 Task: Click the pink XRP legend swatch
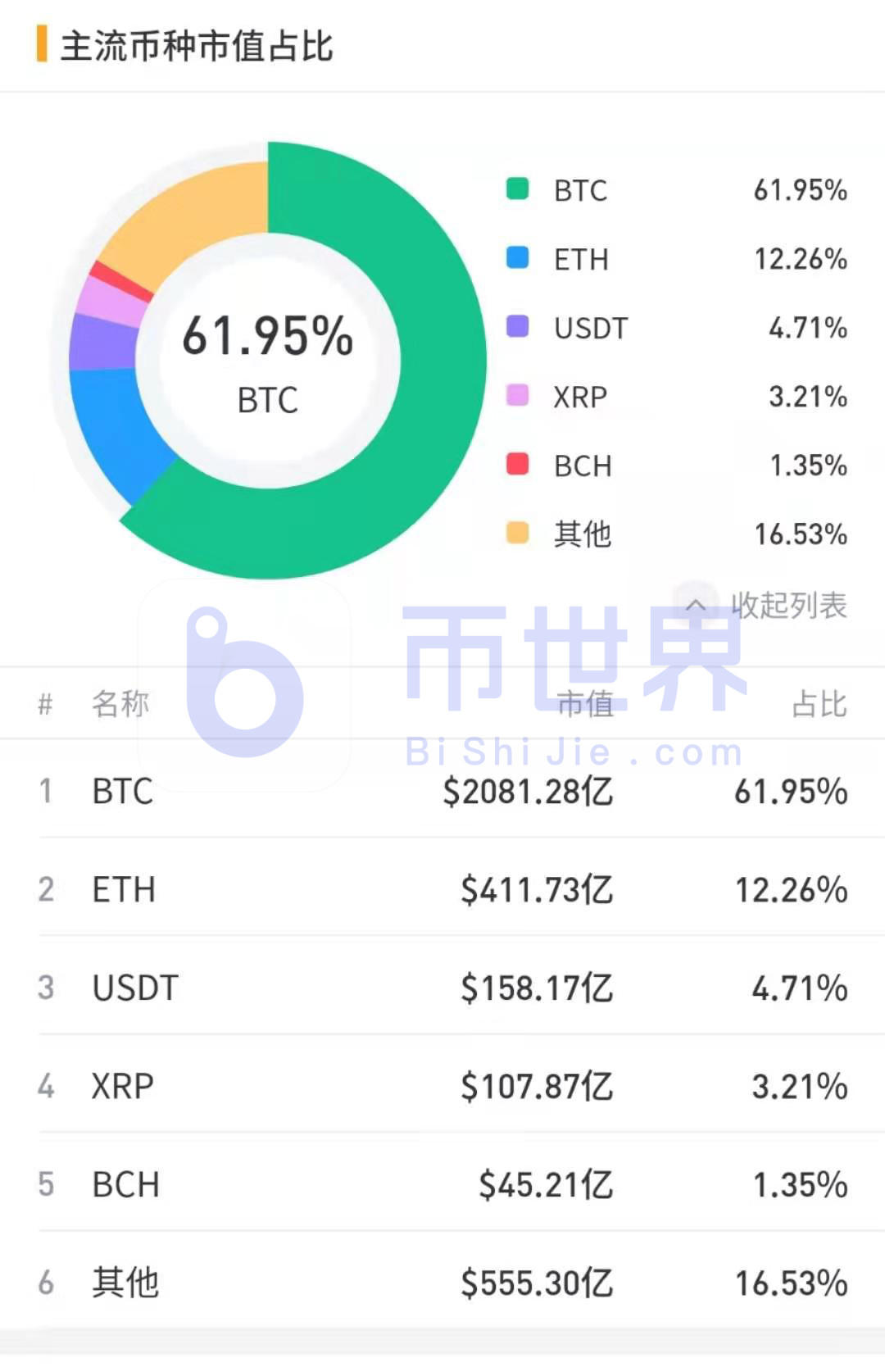coord(517,397)
